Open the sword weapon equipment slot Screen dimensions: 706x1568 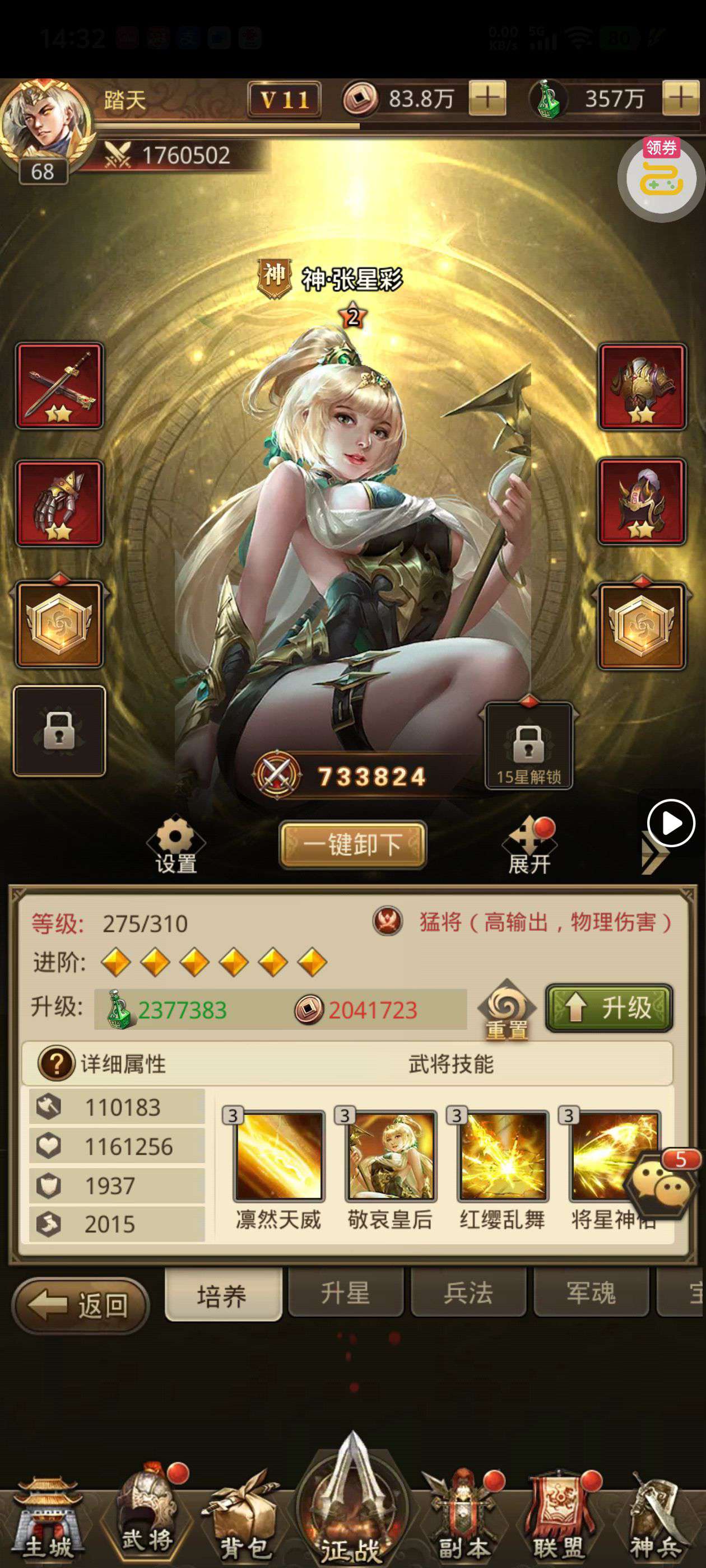(59, 385)
